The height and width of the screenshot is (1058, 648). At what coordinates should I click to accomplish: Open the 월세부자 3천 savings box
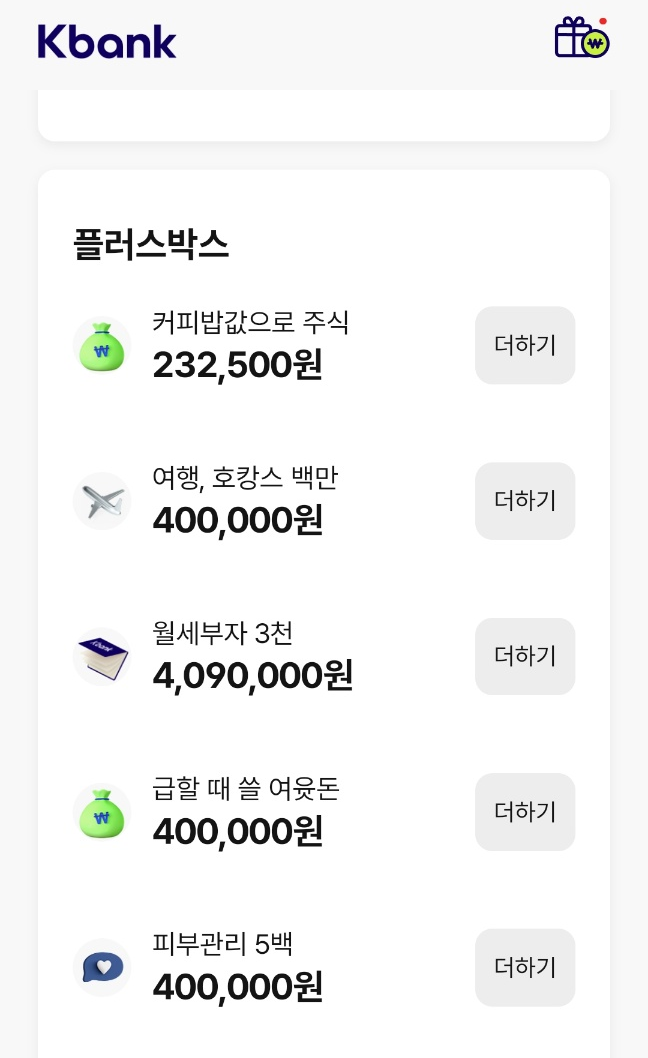(252, 656)
